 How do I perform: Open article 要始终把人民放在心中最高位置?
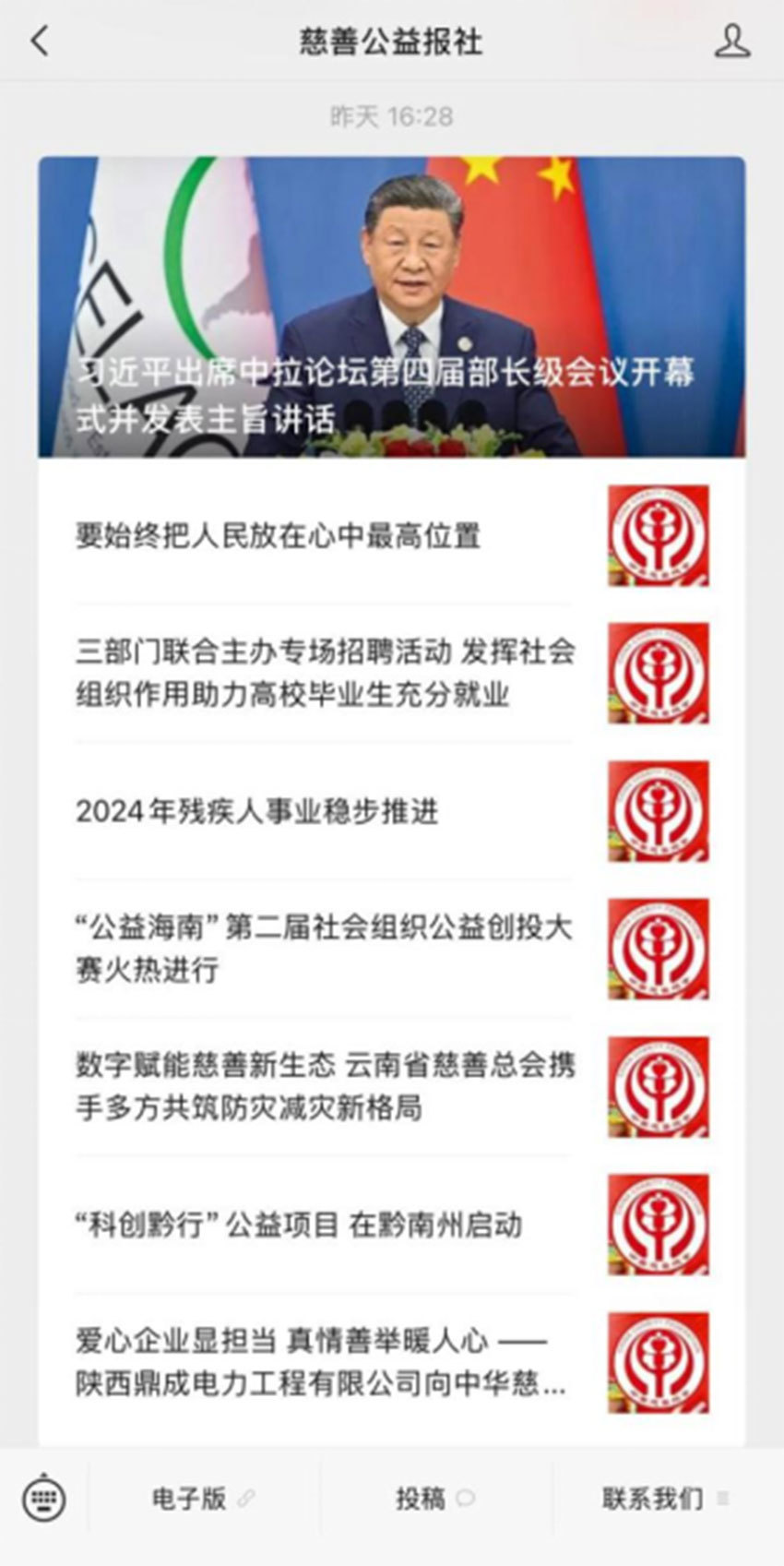[x=391, y=535]
